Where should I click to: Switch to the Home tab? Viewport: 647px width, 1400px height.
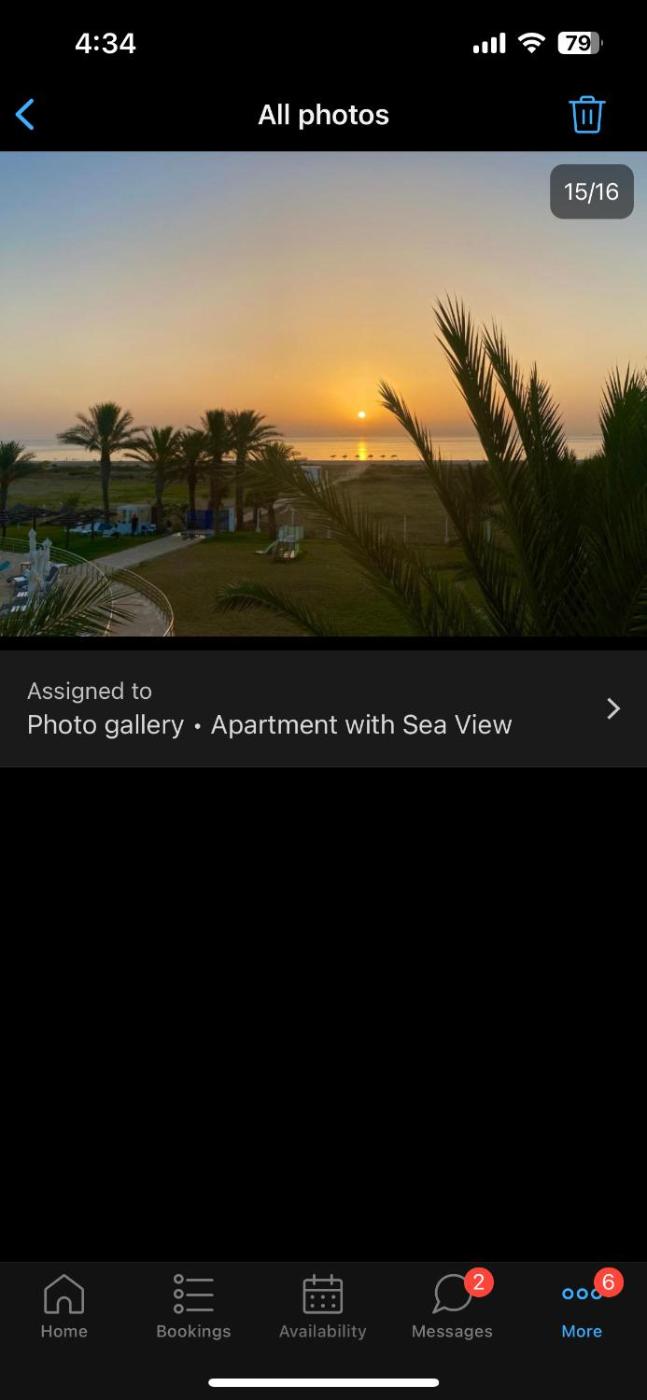tap(64, 1306)
